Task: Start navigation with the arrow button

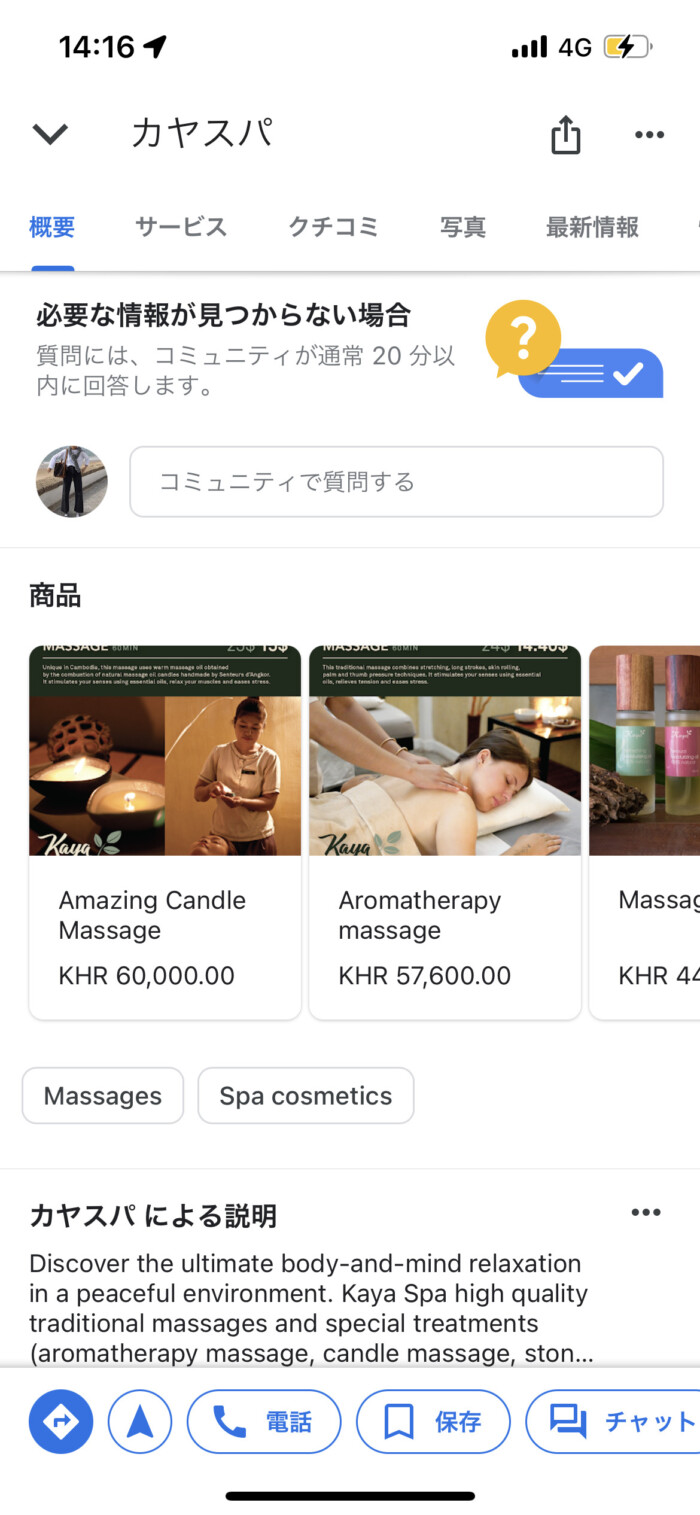Action: click(x=140, y=1421)
